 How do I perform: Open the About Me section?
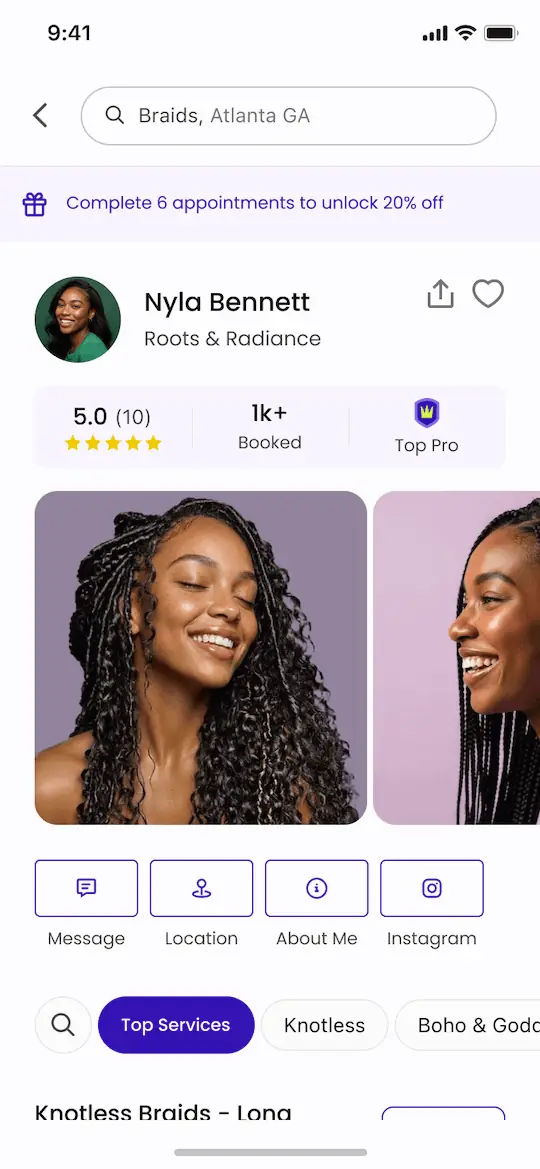pyautogui.click(x=316, y=888)
